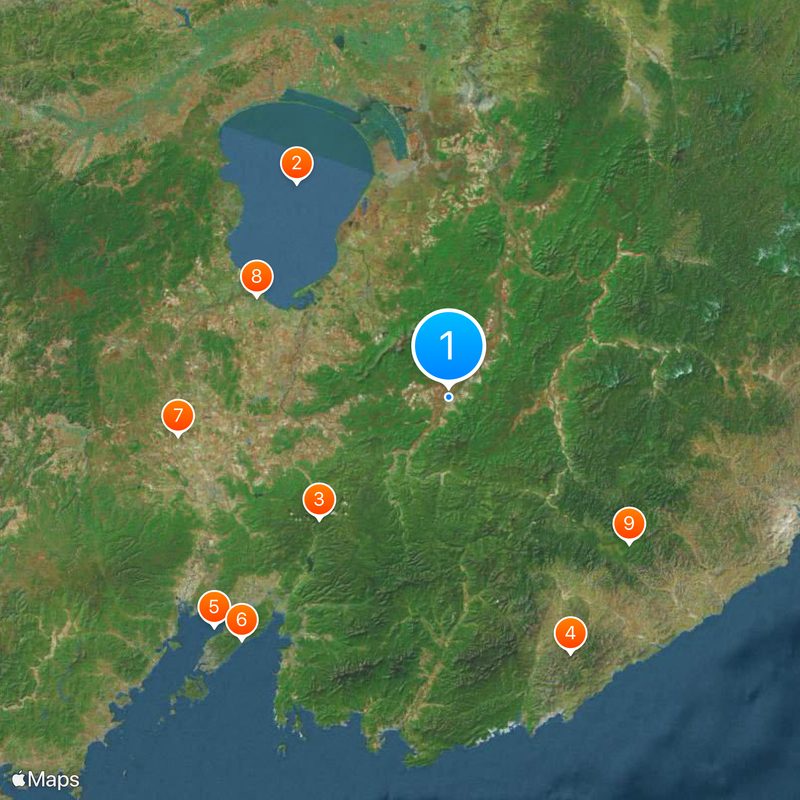Choose map pin number 6
This screenshot has height=800, width=800.
pos(240,619)
